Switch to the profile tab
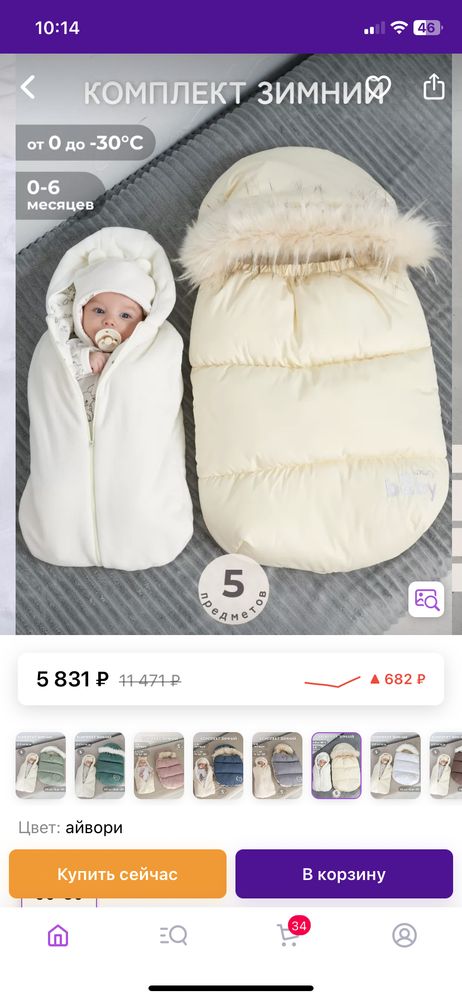462x1000 pixels. click(x=404, y=936)
